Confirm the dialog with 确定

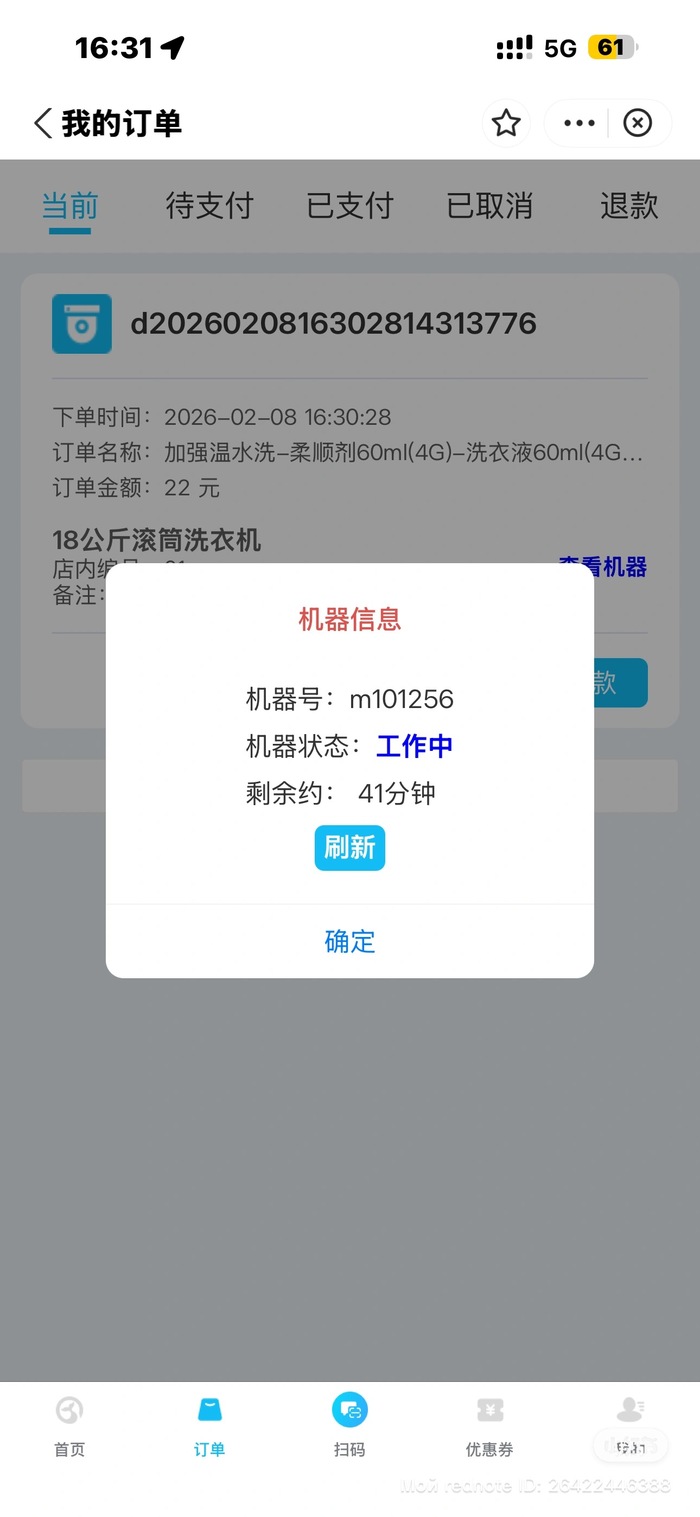point(349,941)
